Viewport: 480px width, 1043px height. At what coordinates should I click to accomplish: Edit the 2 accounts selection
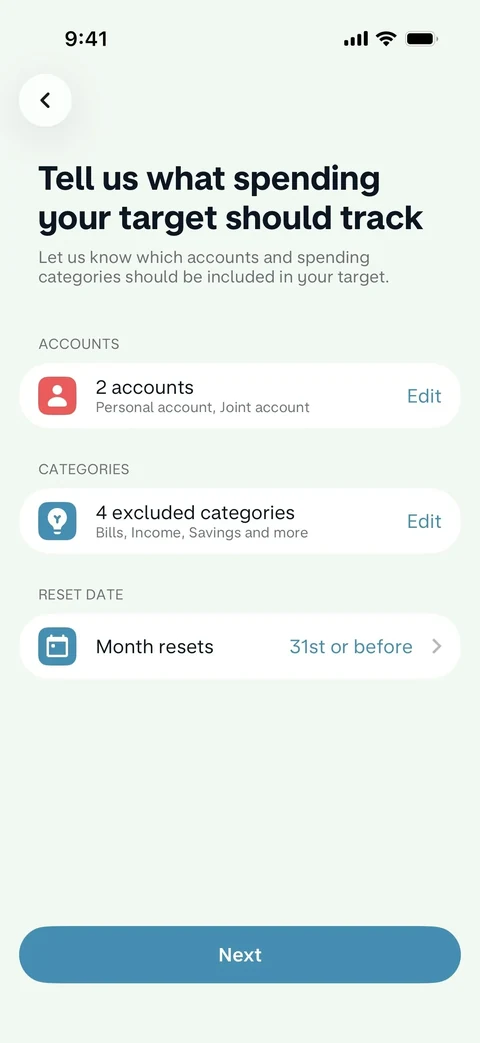[424, 396]
